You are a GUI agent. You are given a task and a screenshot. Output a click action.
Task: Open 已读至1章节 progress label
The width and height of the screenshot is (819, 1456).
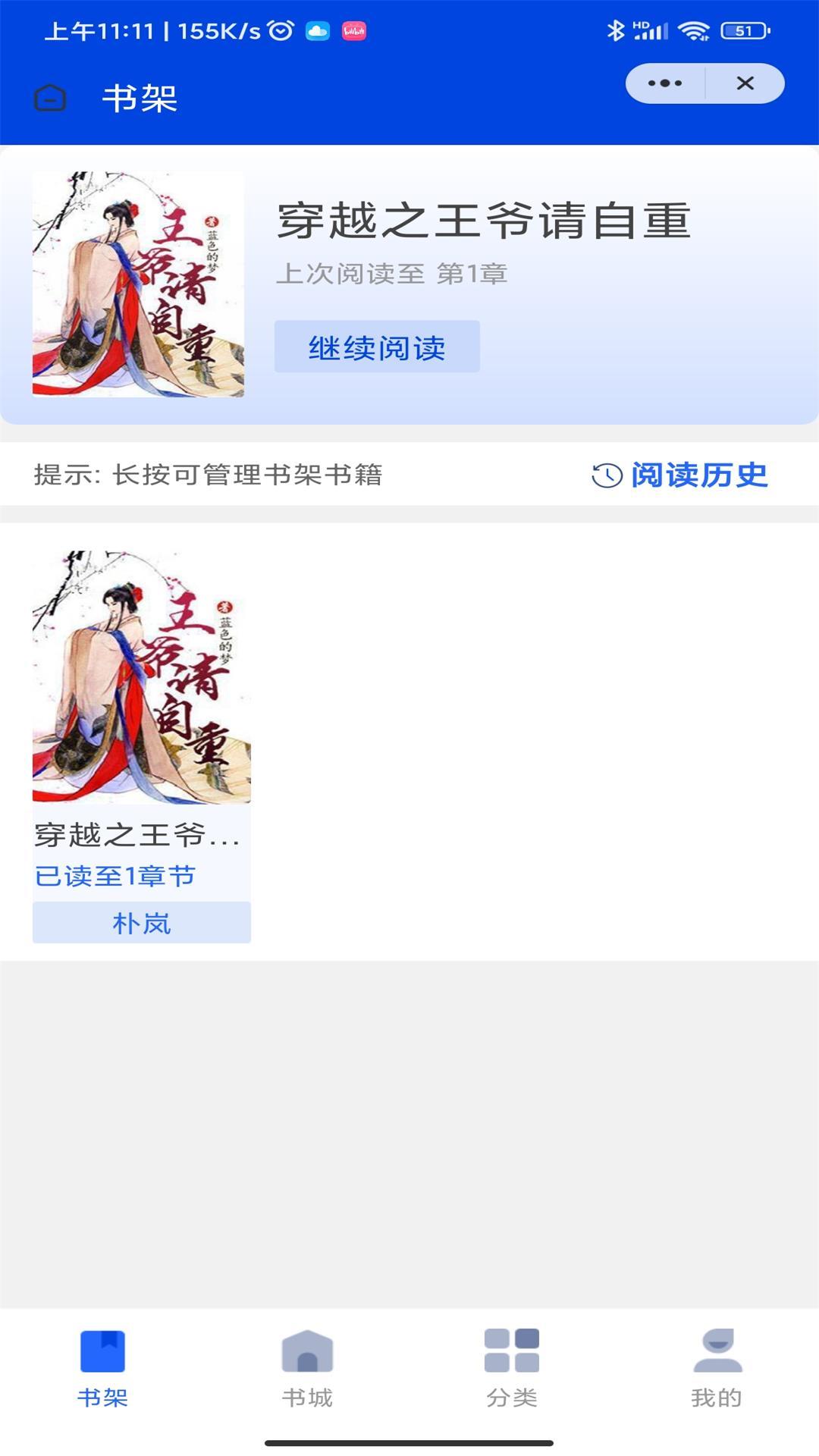click(114, 874)
